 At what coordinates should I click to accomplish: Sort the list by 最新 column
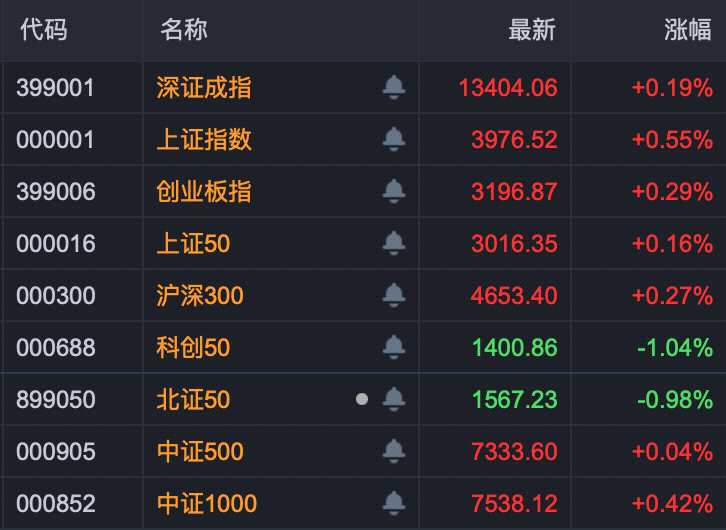[x=531, y=30]
